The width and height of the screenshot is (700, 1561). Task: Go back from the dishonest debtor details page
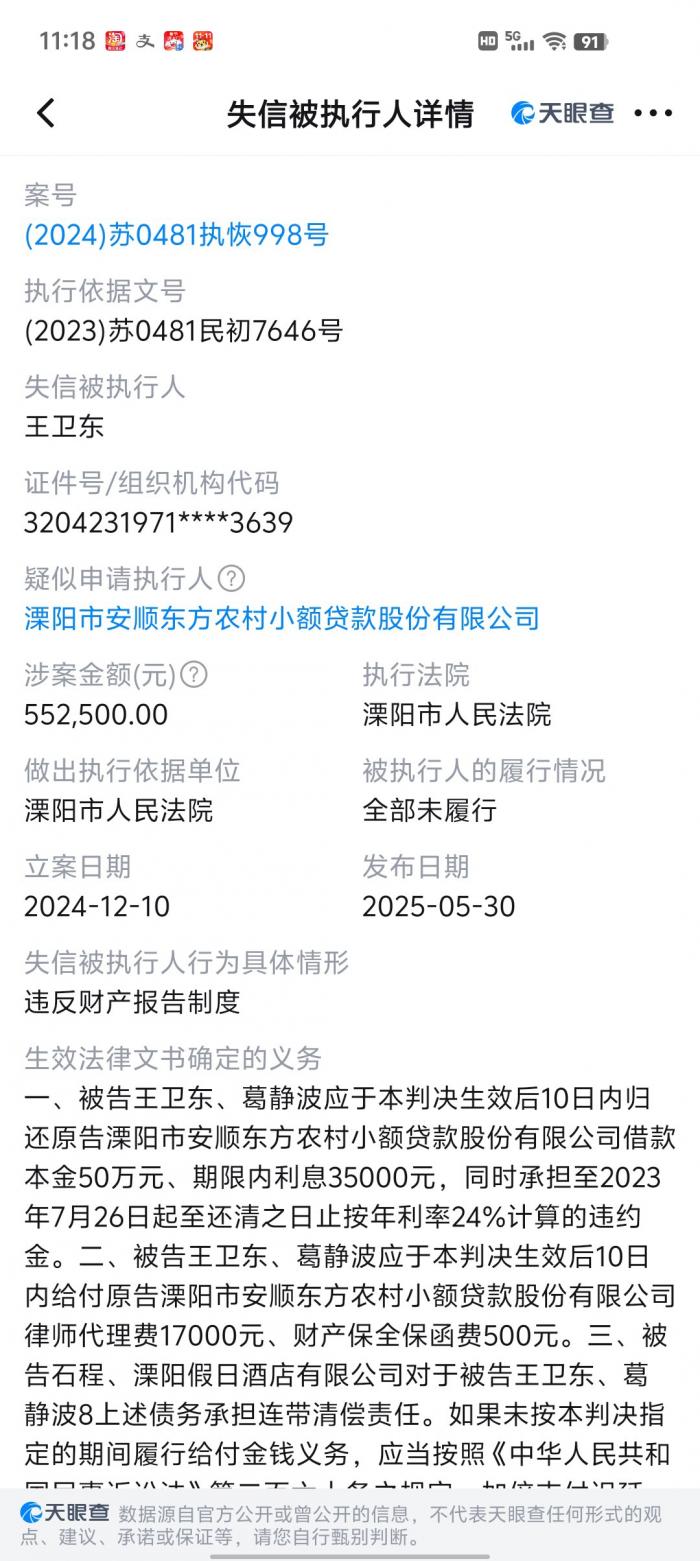click(46, 113)
